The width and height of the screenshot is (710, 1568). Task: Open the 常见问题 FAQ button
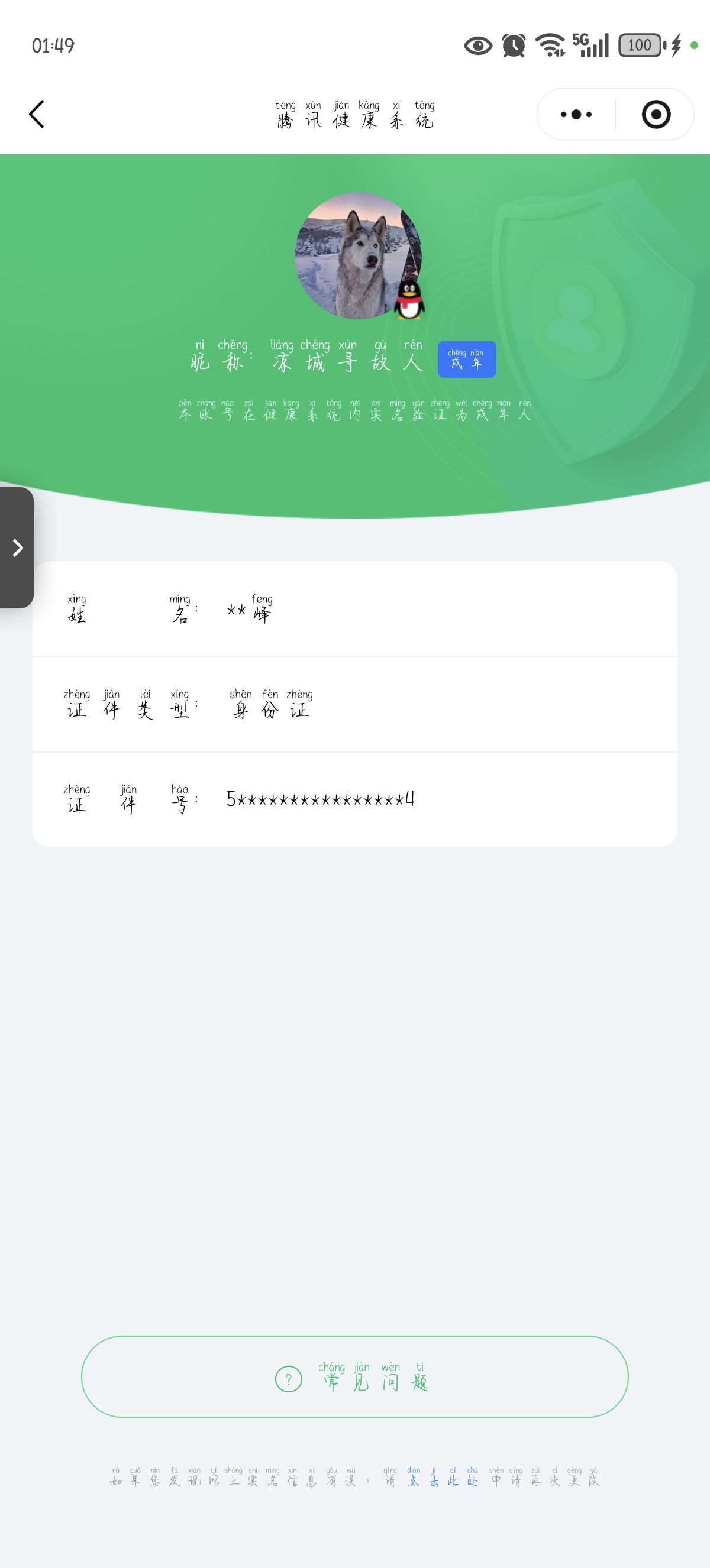355,1376
